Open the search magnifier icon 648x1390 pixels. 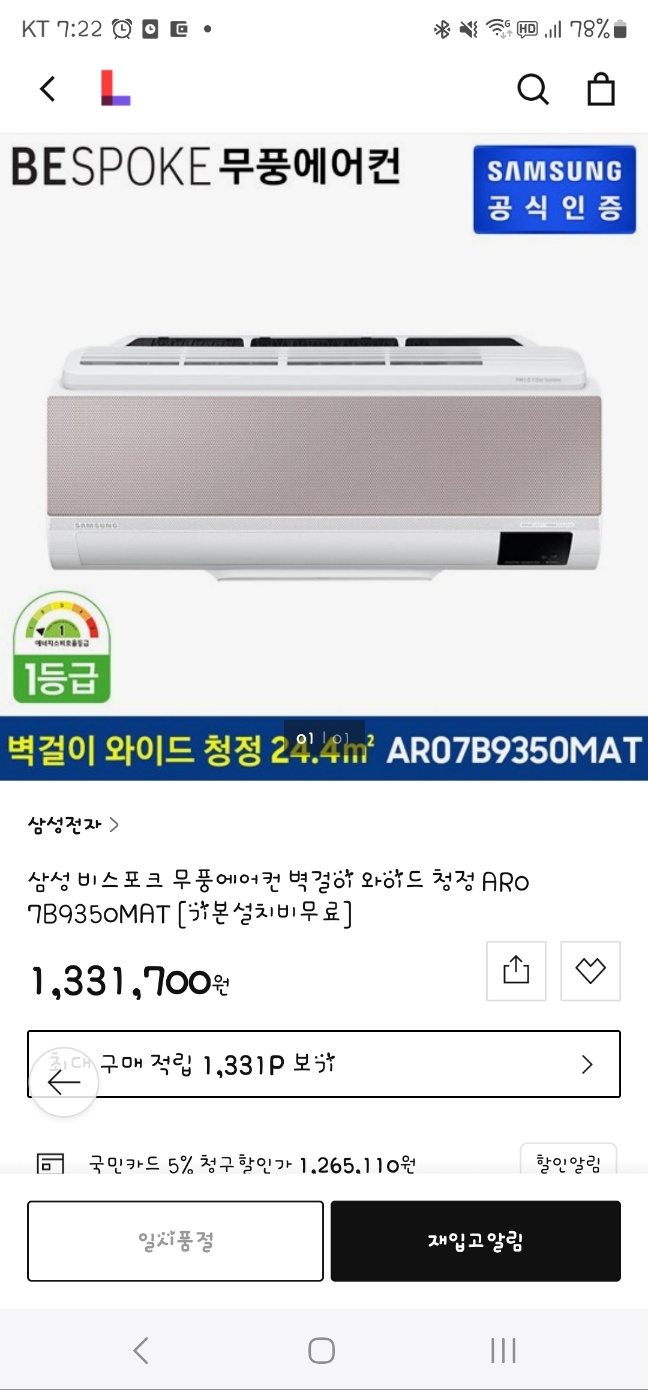(532, 89)
